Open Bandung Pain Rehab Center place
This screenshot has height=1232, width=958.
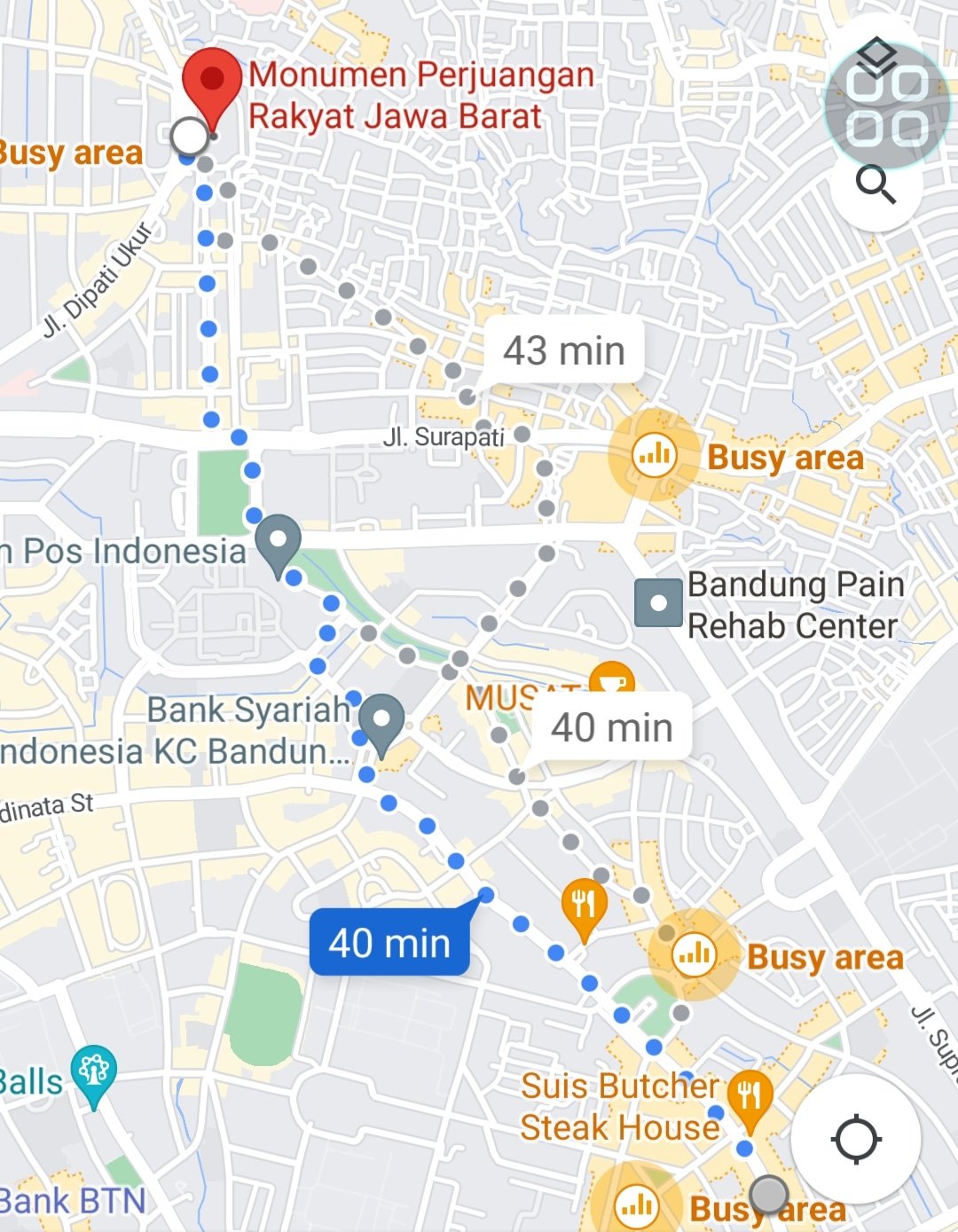click(658, 604)
